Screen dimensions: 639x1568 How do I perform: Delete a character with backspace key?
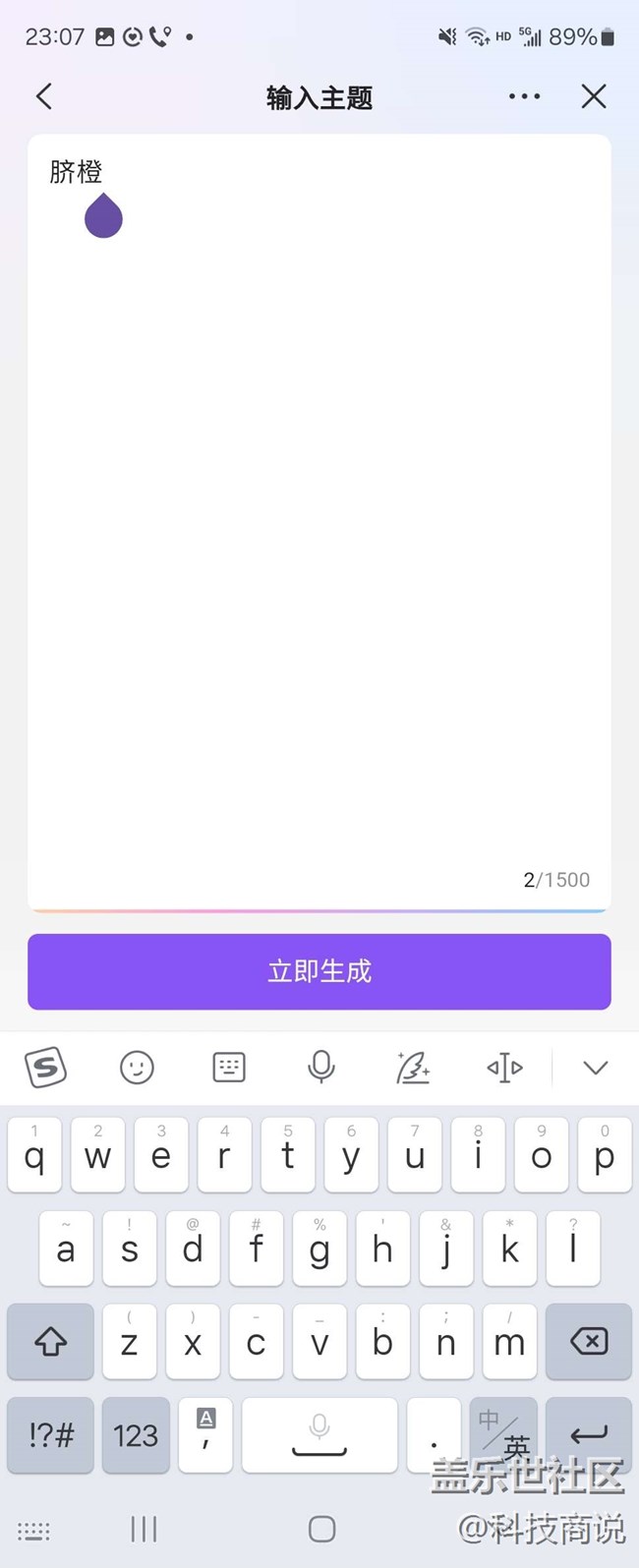point(588,1341)
